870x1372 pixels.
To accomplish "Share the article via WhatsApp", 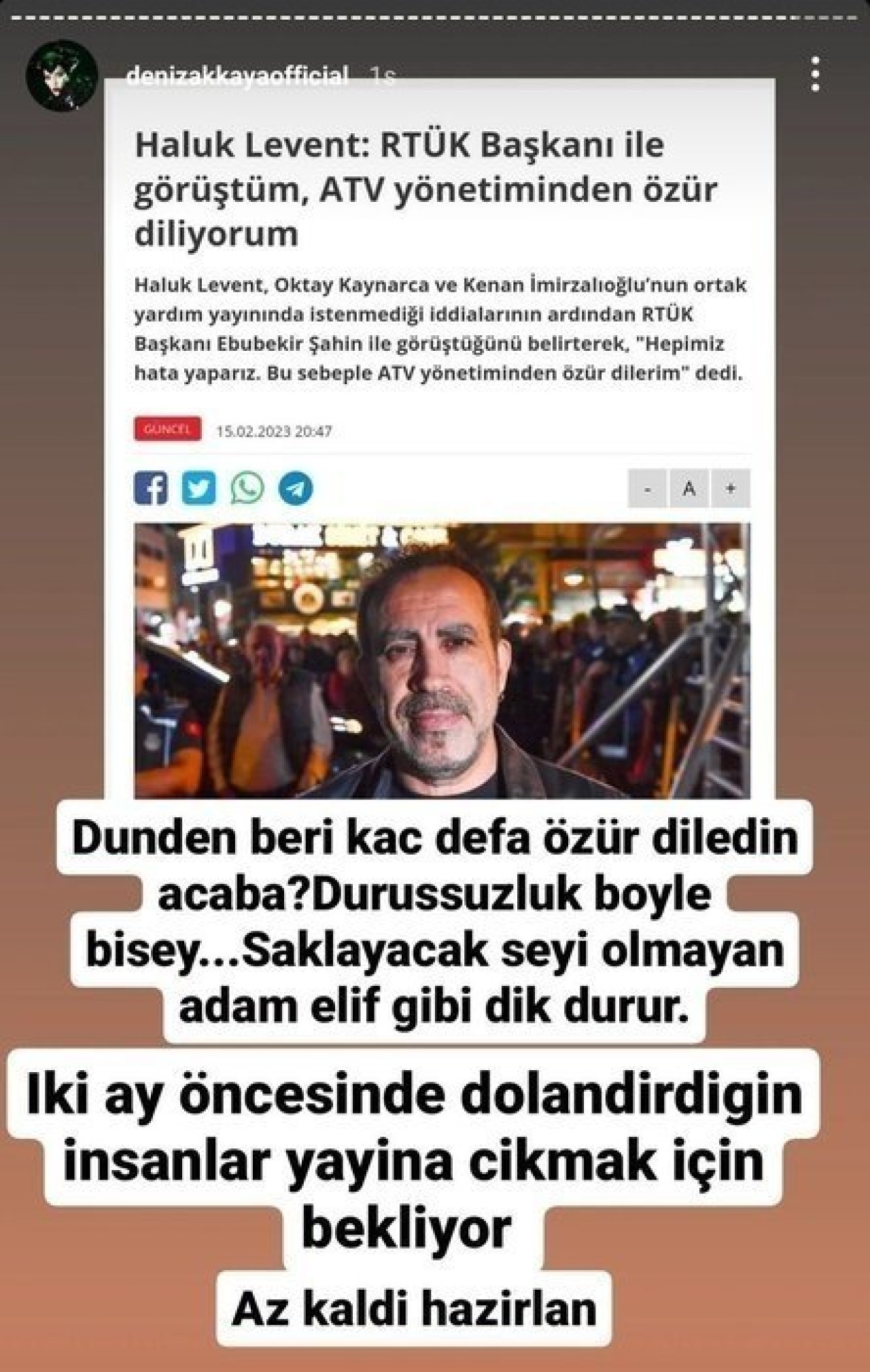I will [245, 487].
